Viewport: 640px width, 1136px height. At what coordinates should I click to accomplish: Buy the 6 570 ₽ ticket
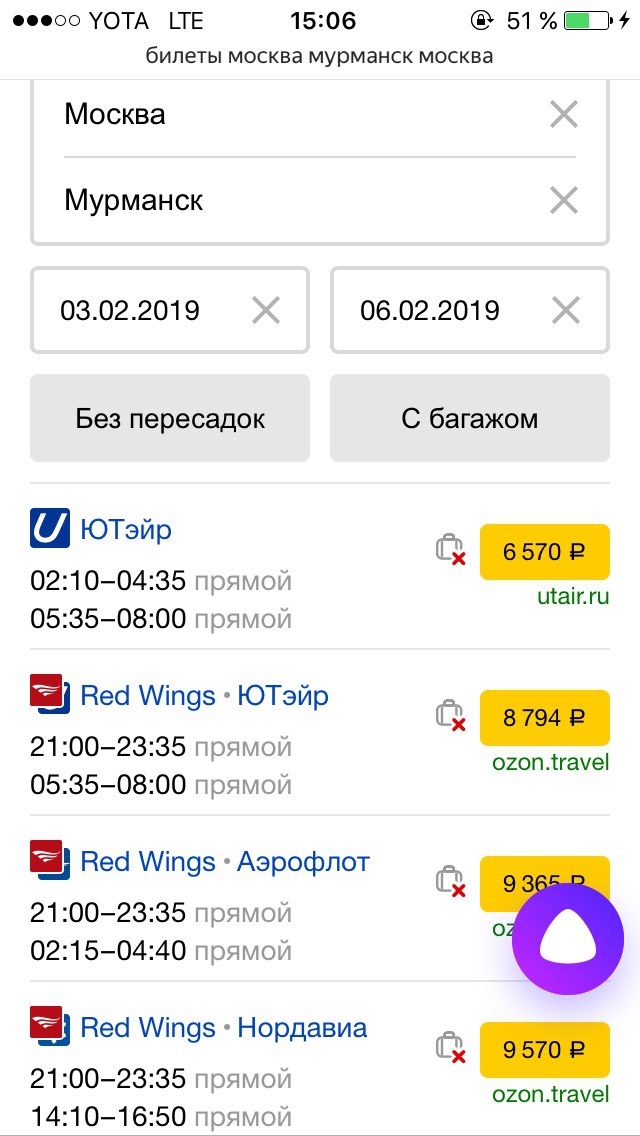(x=545, y=552)
